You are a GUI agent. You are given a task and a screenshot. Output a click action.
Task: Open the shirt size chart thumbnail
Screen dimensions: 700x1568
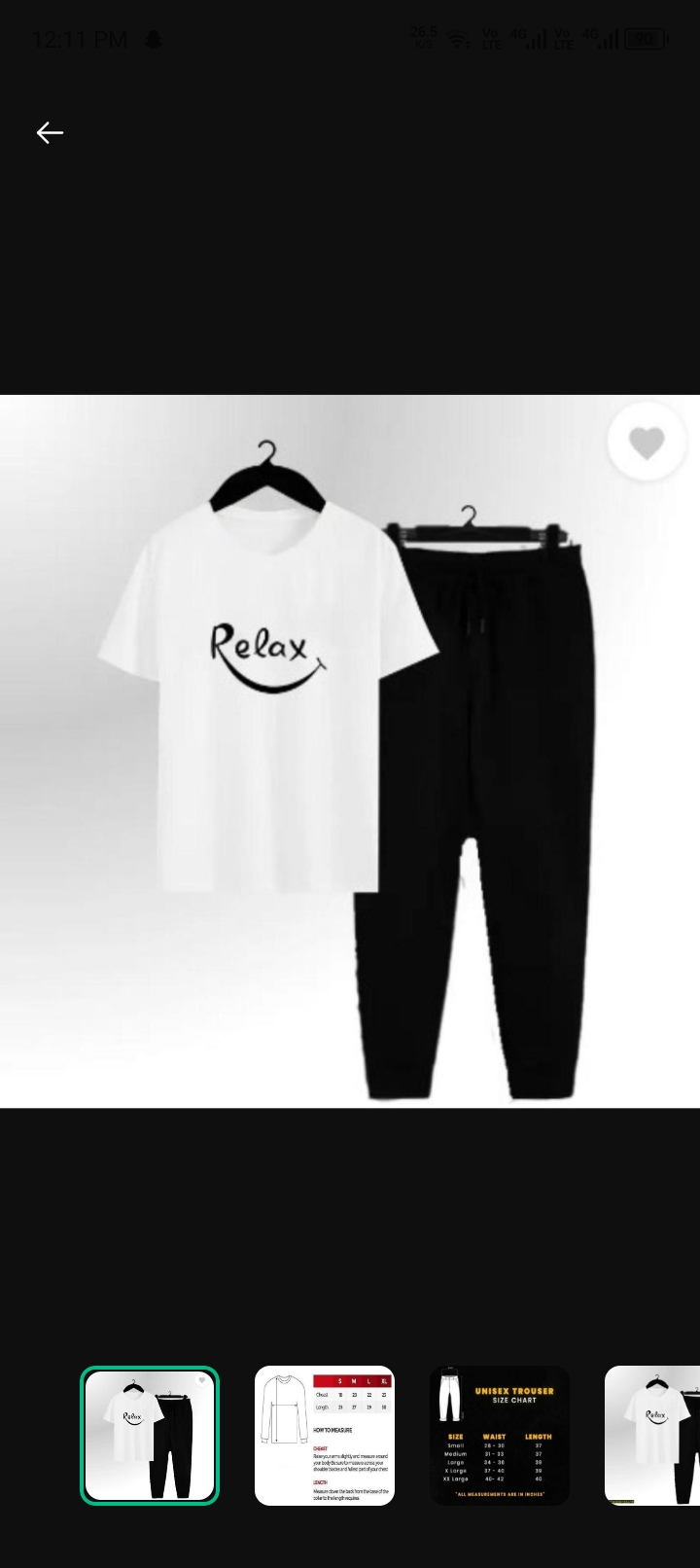325,1435
